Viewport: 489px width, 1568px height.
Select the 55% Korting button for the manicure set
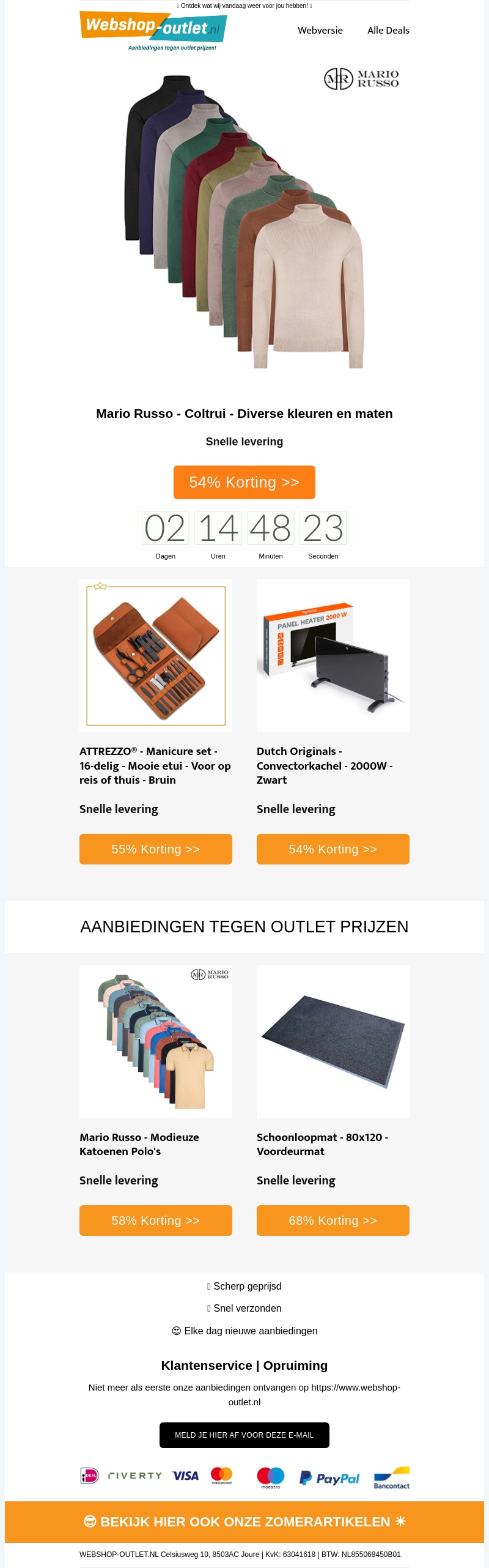coord(156,849)
